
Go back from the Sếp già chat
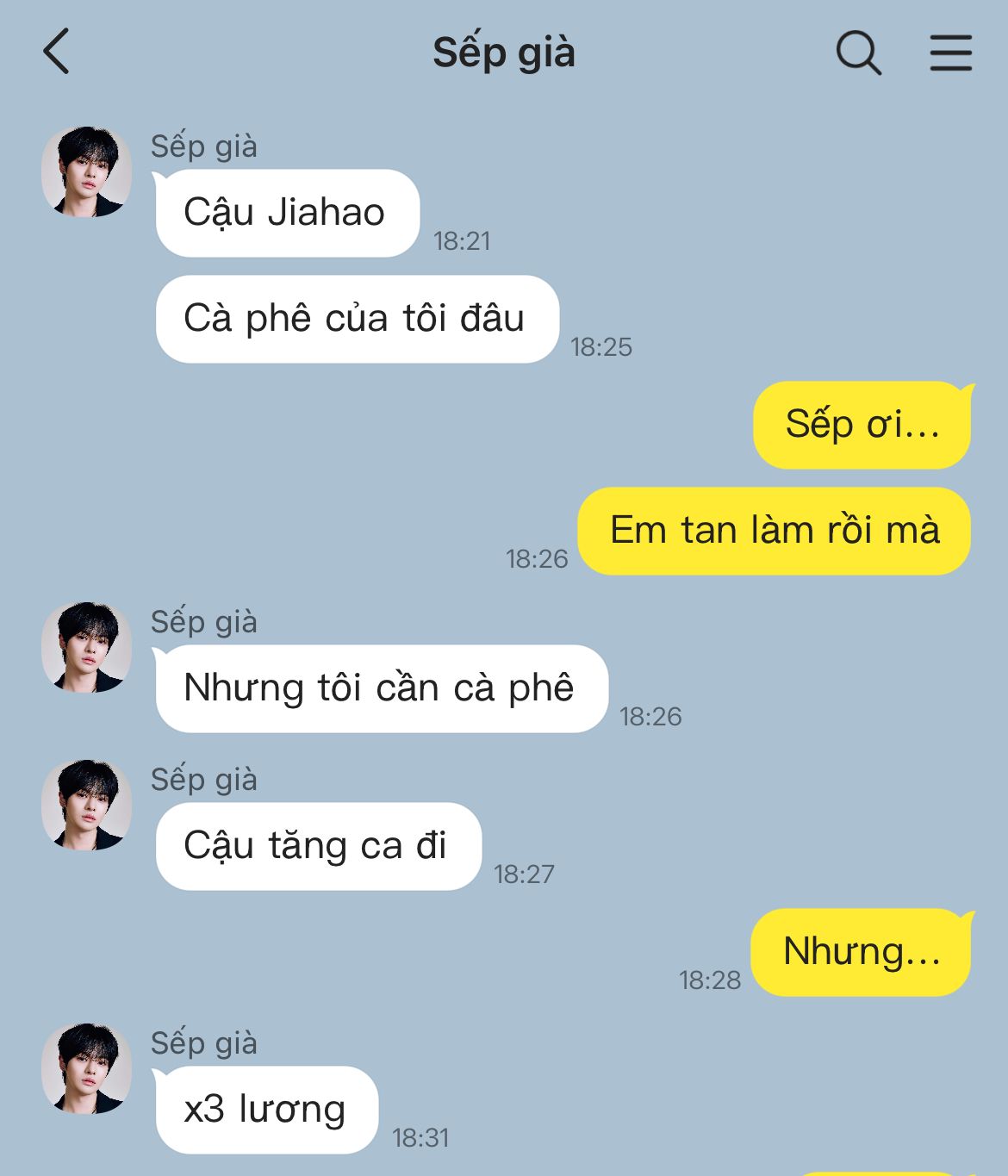[x=57, y=52]
